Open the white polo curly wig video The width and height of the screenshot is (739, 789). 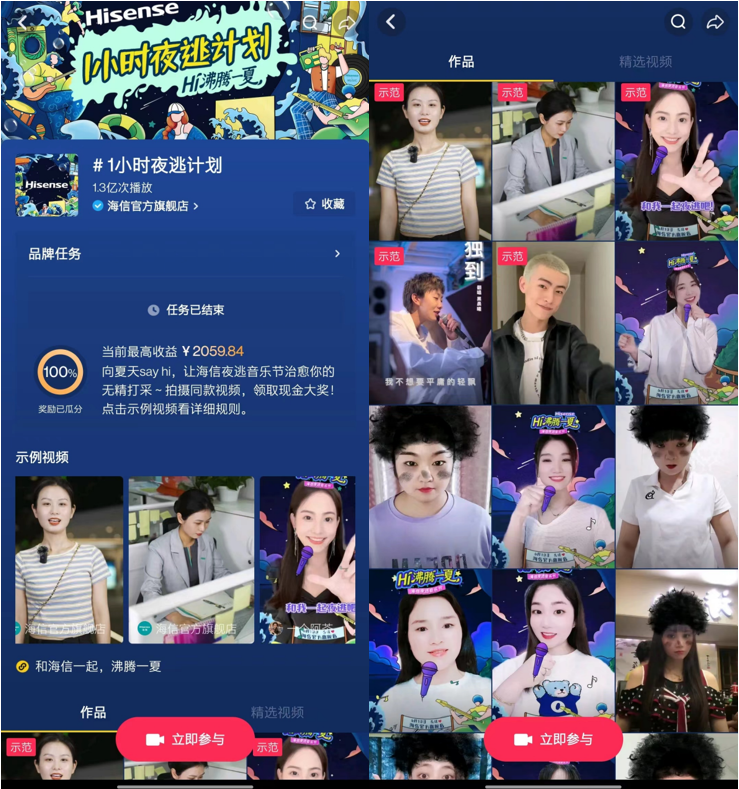[x=676, y=486]
